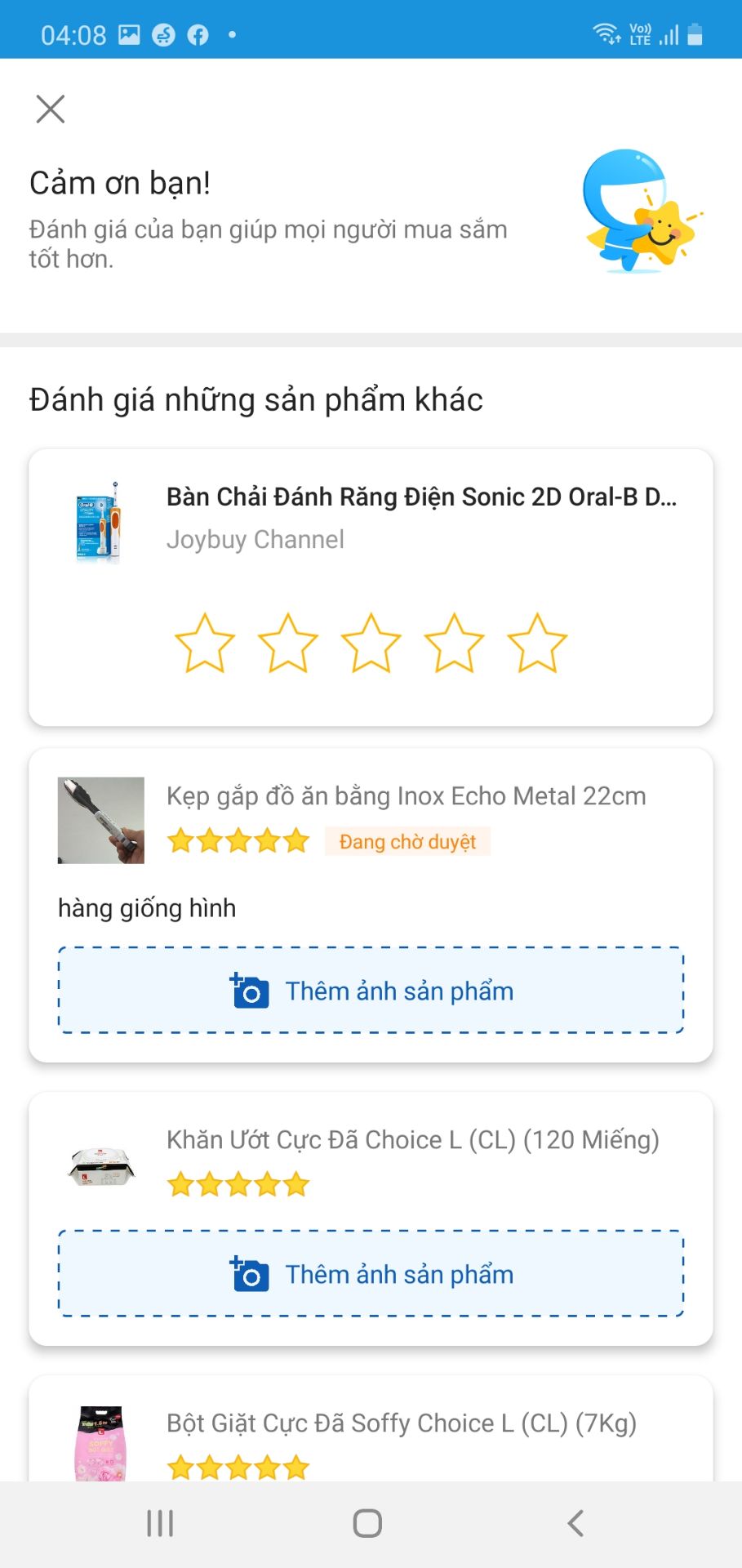Image resolution: width=742 pixels, height=1568 pixels.
Task: Tap the back navigation arrow
Action: (x=574, y=1522)
